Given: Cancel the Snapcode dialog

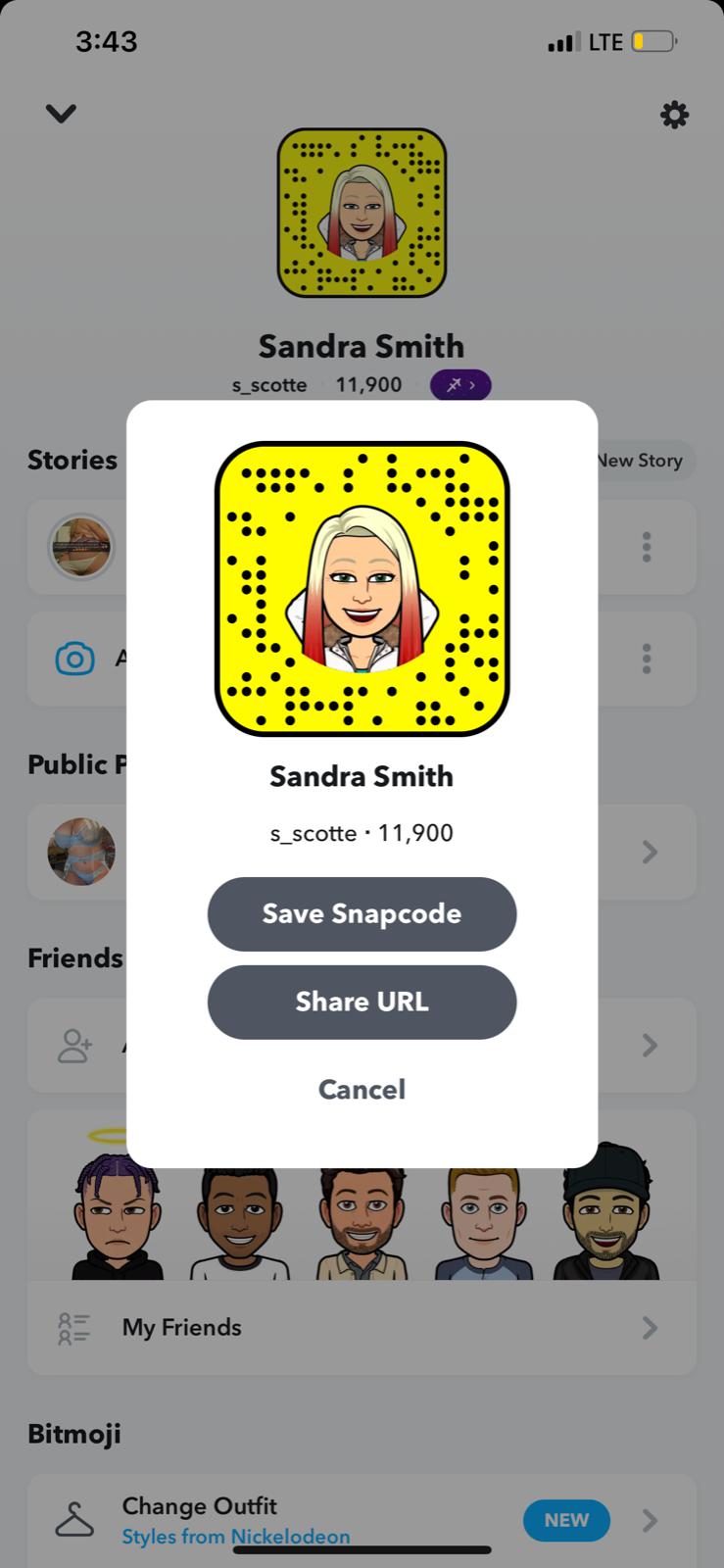Looking at the screenshot, I should 362,1089.
